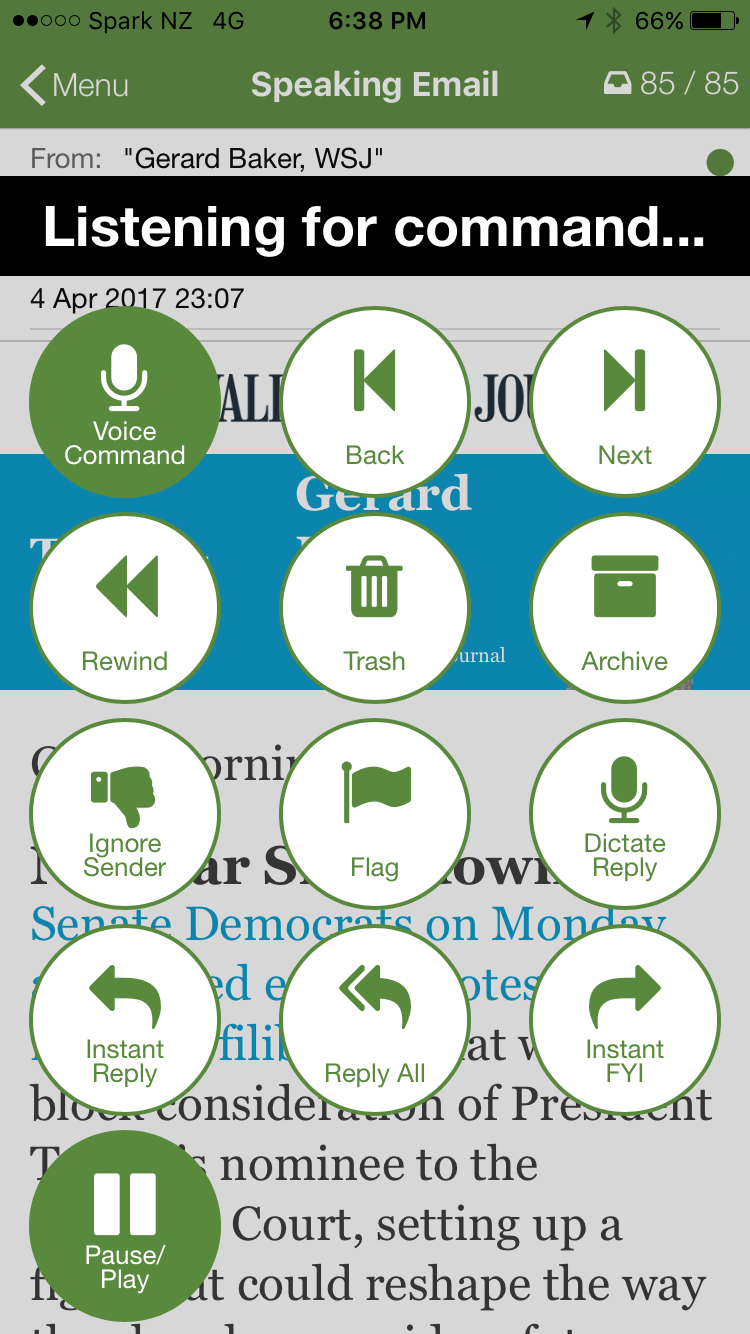This screenshot has height=1334, width=750.
Task: Activate the Voice Command button
Action: [125, 402]
